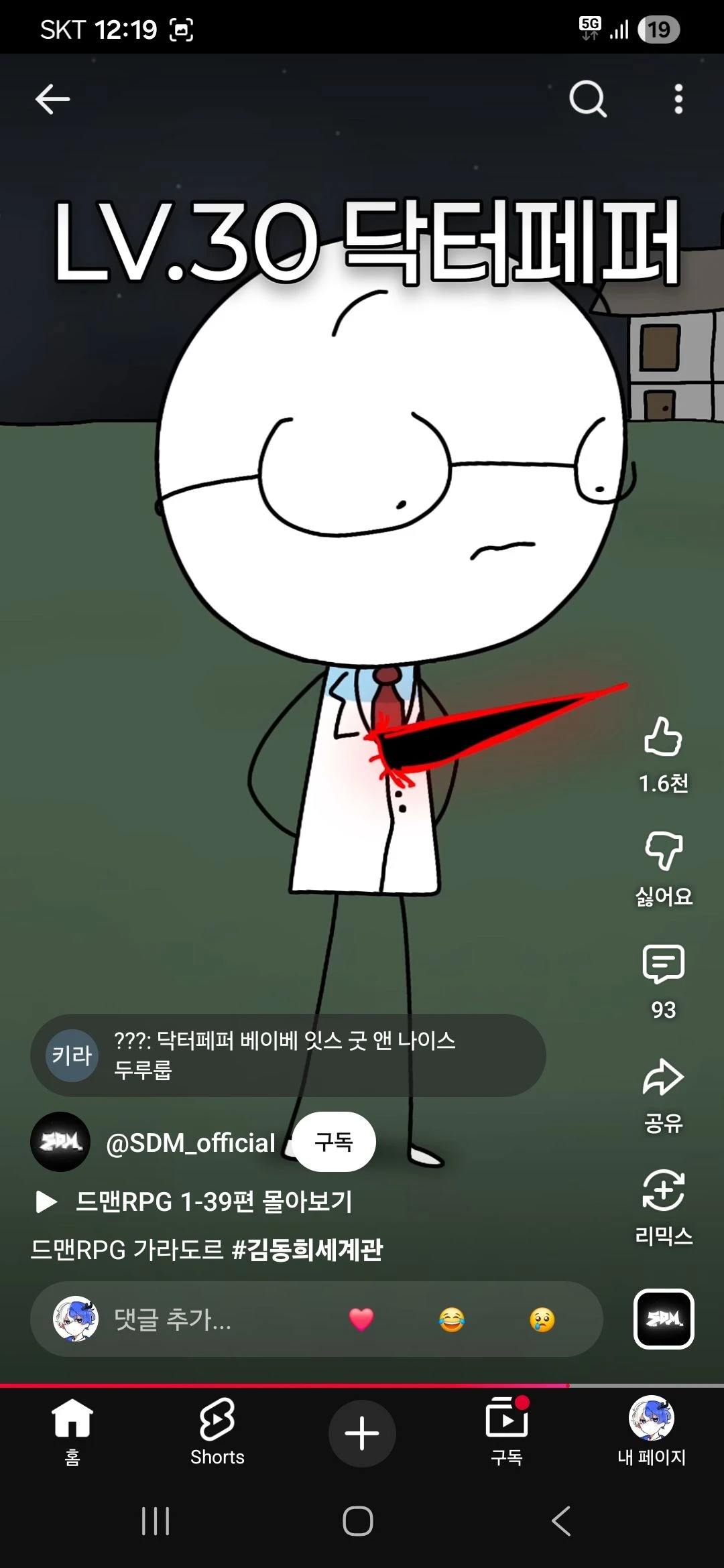Screen dimensions: 724x1568
Task: Open the #김동희세계관 hashtag
Action: pos(307,1250)
